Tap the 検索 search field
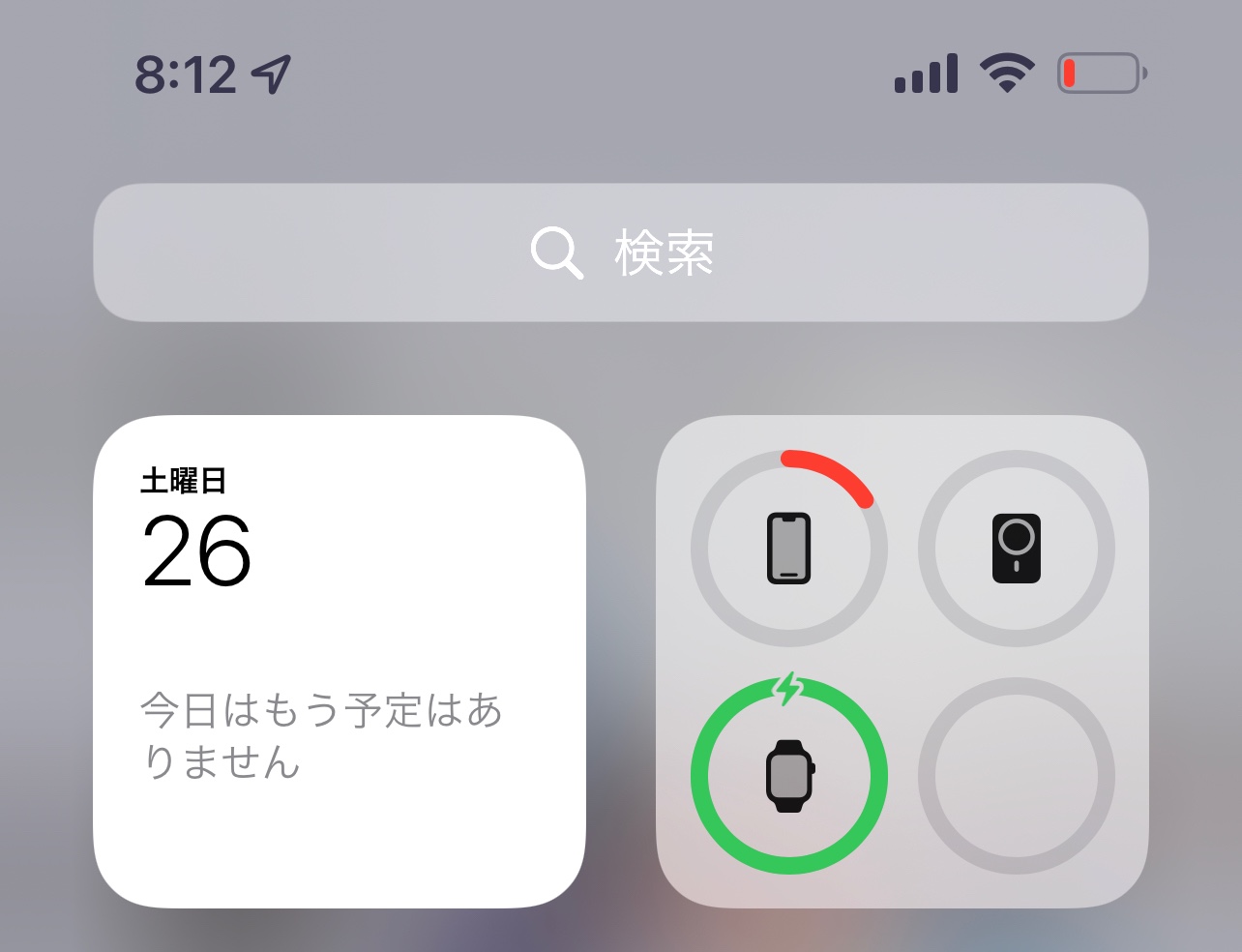This screenshot has width=1242, height=952. point(620,253)
